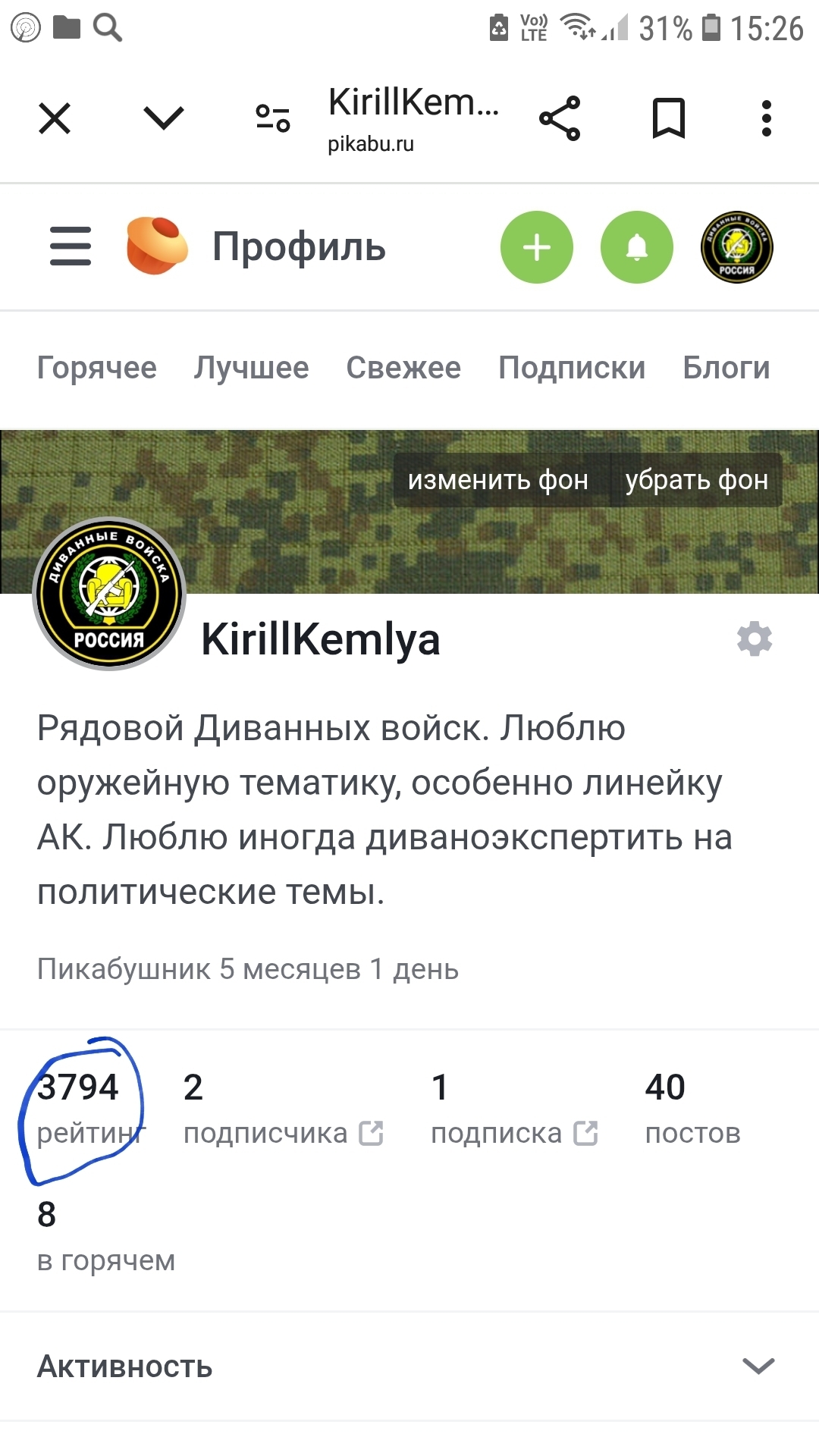Open the Pikabu hamburger menu
This screenshot has height=1456, width=819.
[71, 246]
